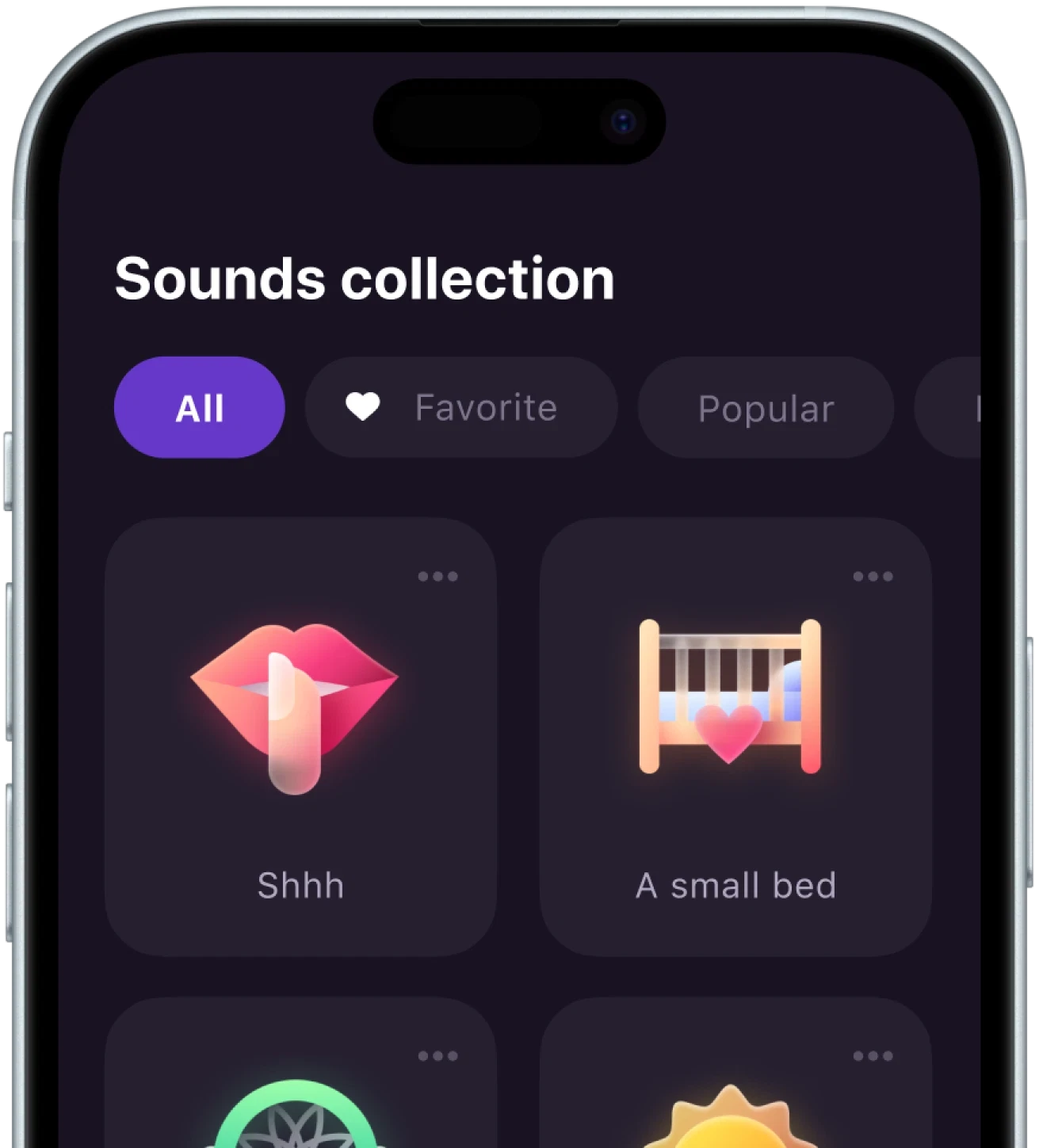Open the A small bed sound
Image resolution: width=1039 pixels, height=1148 pixels.
[x=735, y=737]
